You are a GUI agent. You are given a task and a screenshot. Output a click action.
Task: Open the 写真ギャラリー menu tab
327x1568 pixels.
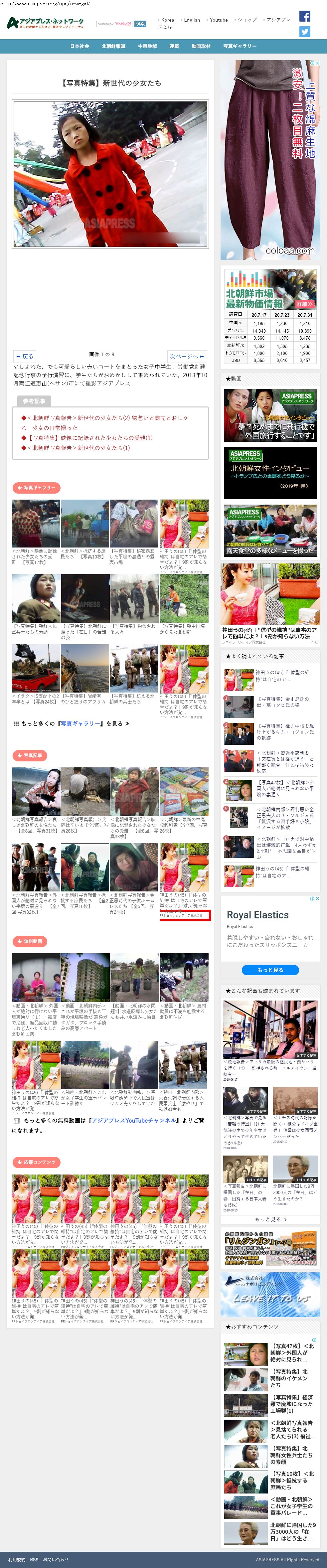[239, 46]
